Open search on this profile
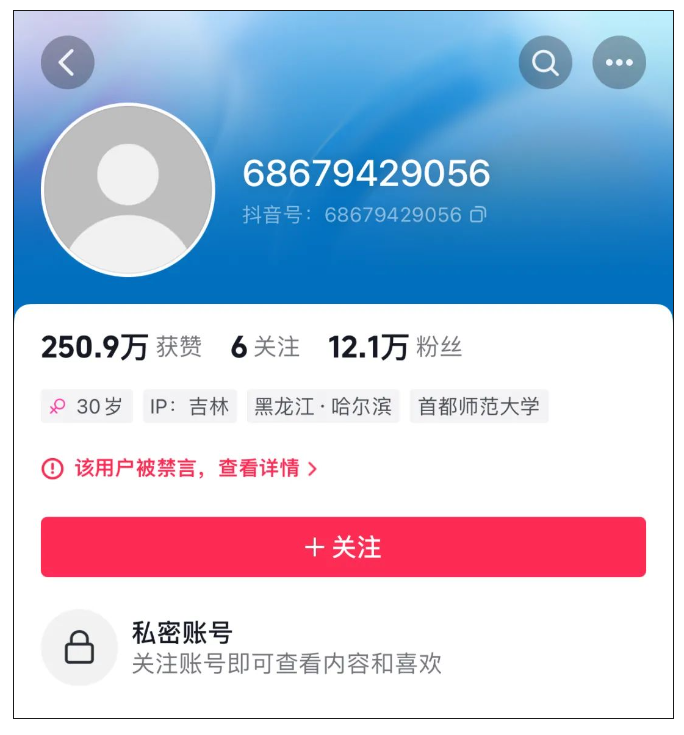This screenshot has height=735, width=684. click(545, 63)
